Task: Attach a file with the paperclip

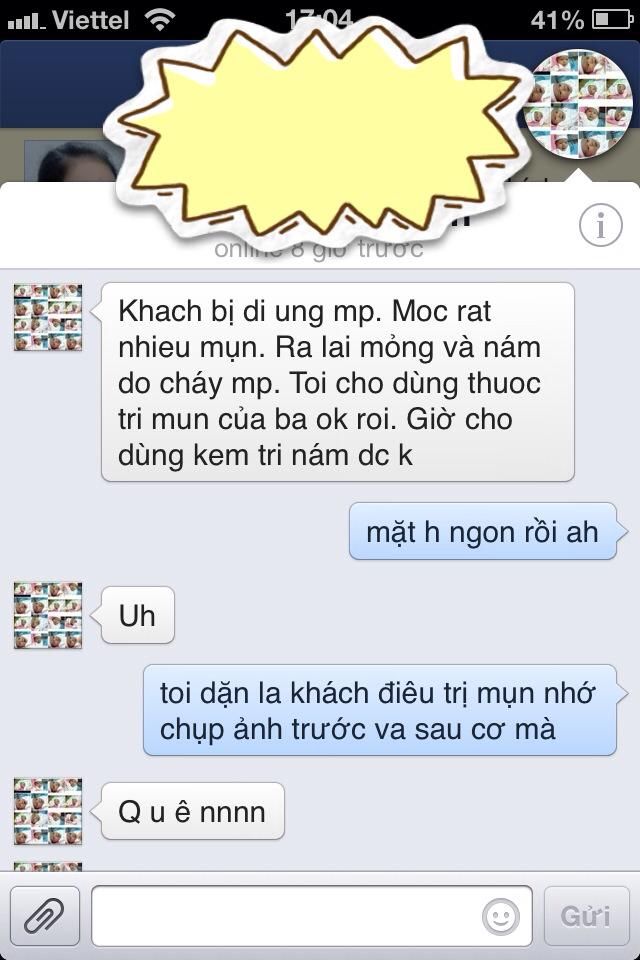Action: pyautogui.click(x=44, y=915)
